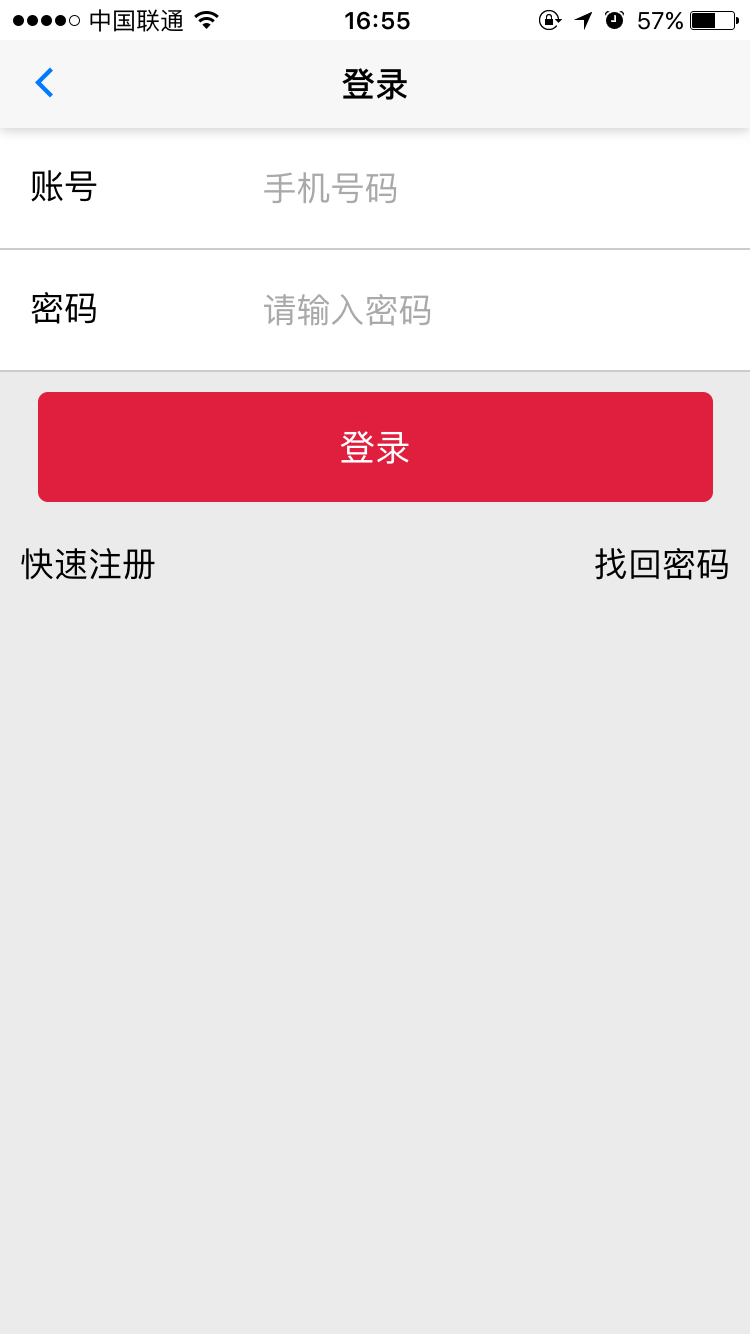Open 快速注册 quick registration
Screen dimensions: 750x1334
pos(89,564)
